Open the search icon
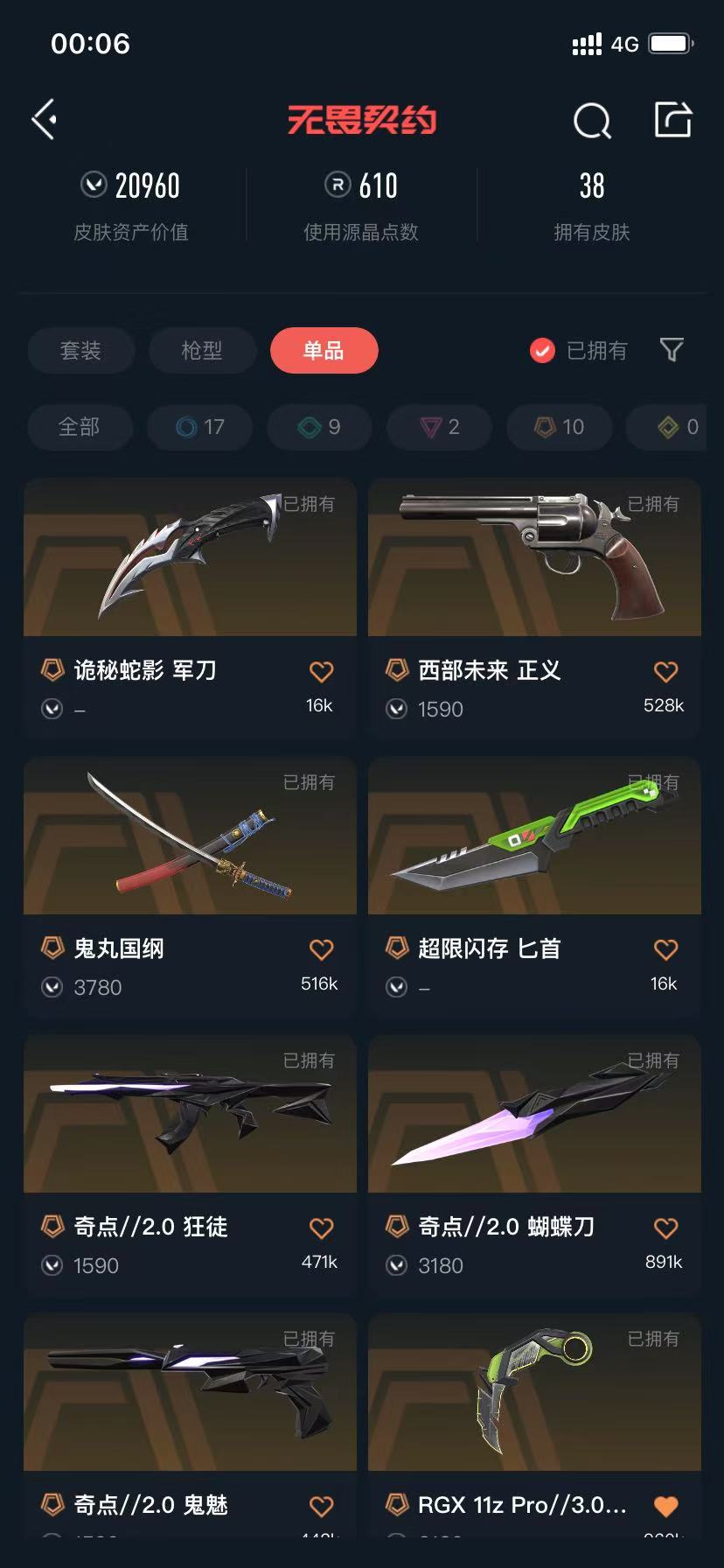Screen dimensions: 724x1568 [592, 121]
